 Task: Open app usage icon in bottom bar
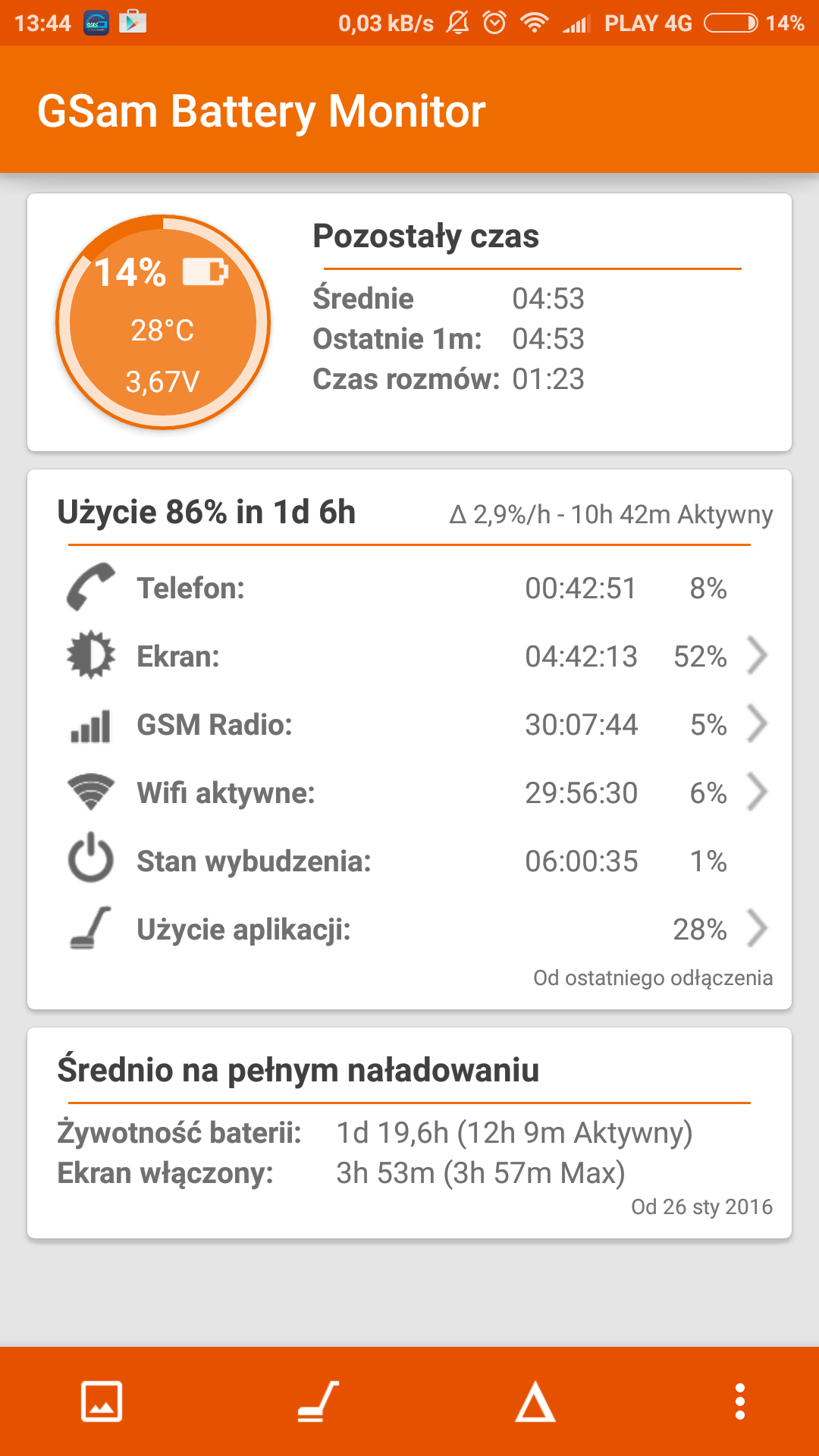point(318,1401)
